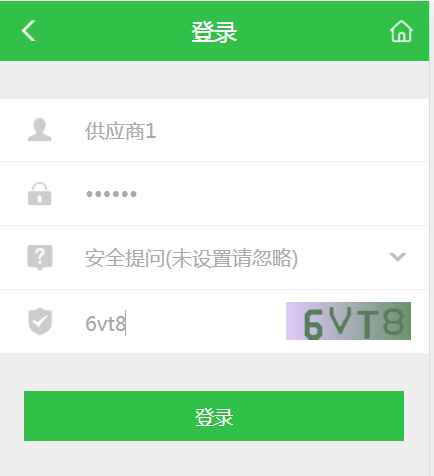Refresh the 6VT8 captcha image
The height and width of the screenshot is (476, 434).
[348, 321]
